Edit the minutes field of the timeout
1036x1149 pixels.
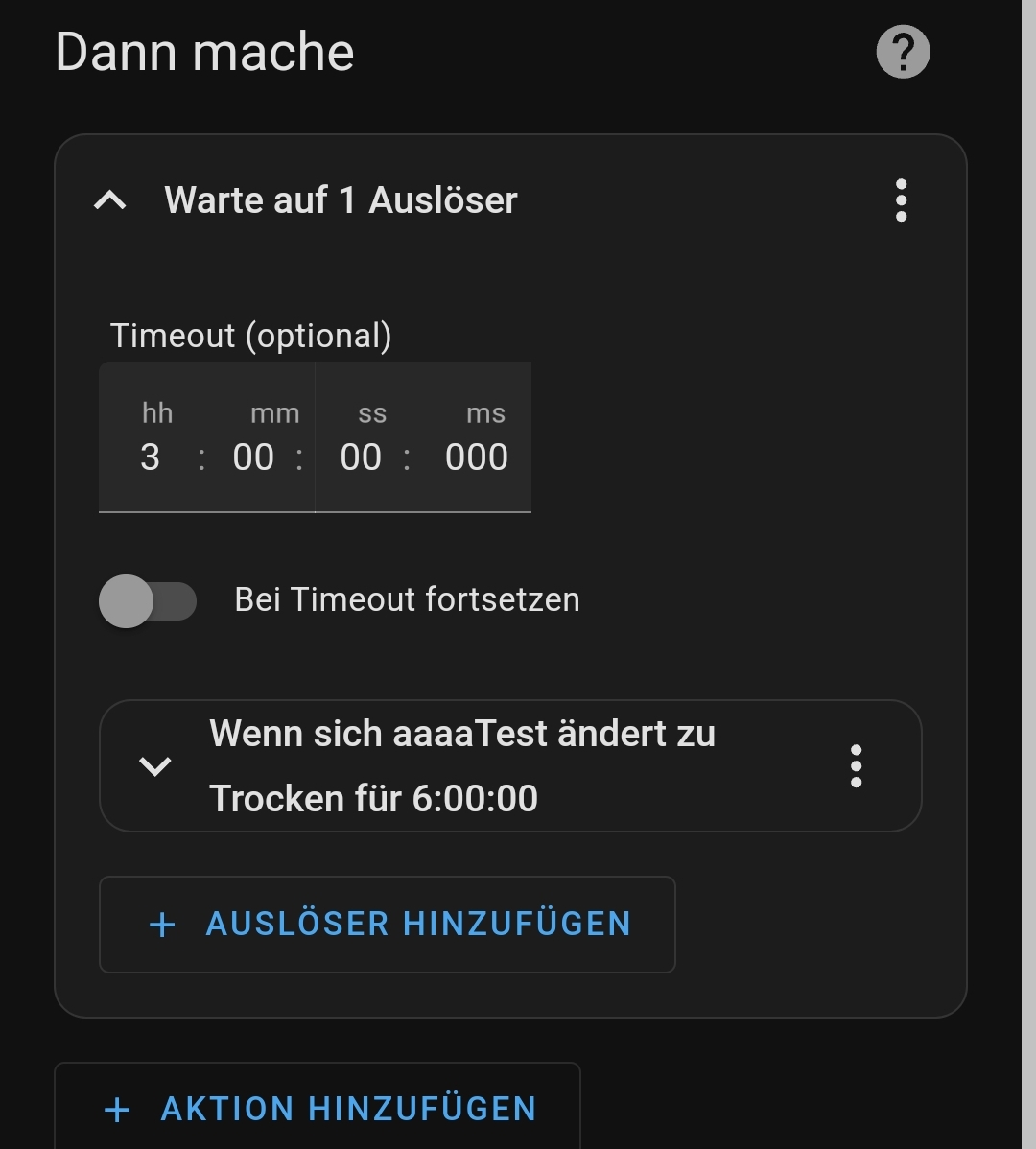tap(254, 457)
